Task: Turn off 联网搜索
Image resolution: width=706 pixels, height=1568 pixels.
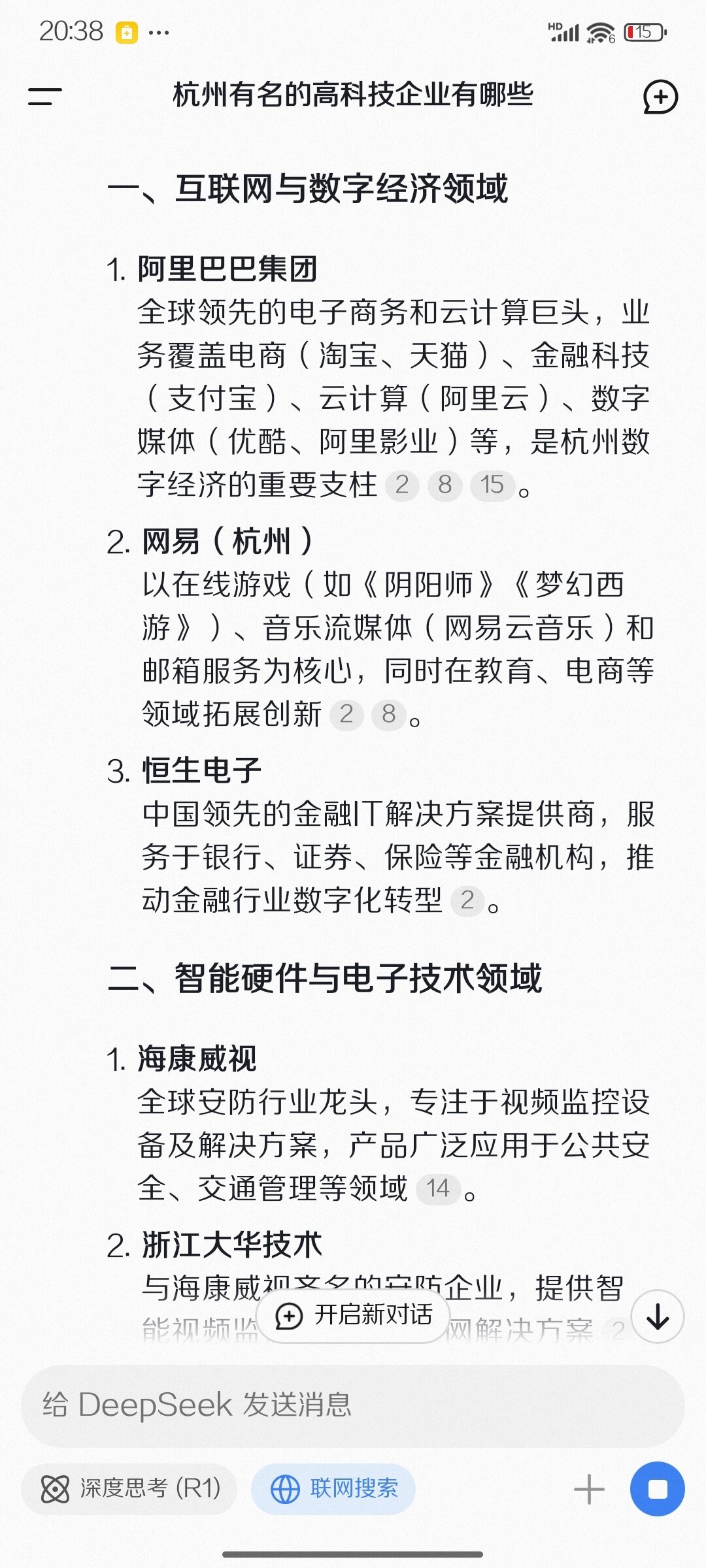Action: [x=334, y=1489]
